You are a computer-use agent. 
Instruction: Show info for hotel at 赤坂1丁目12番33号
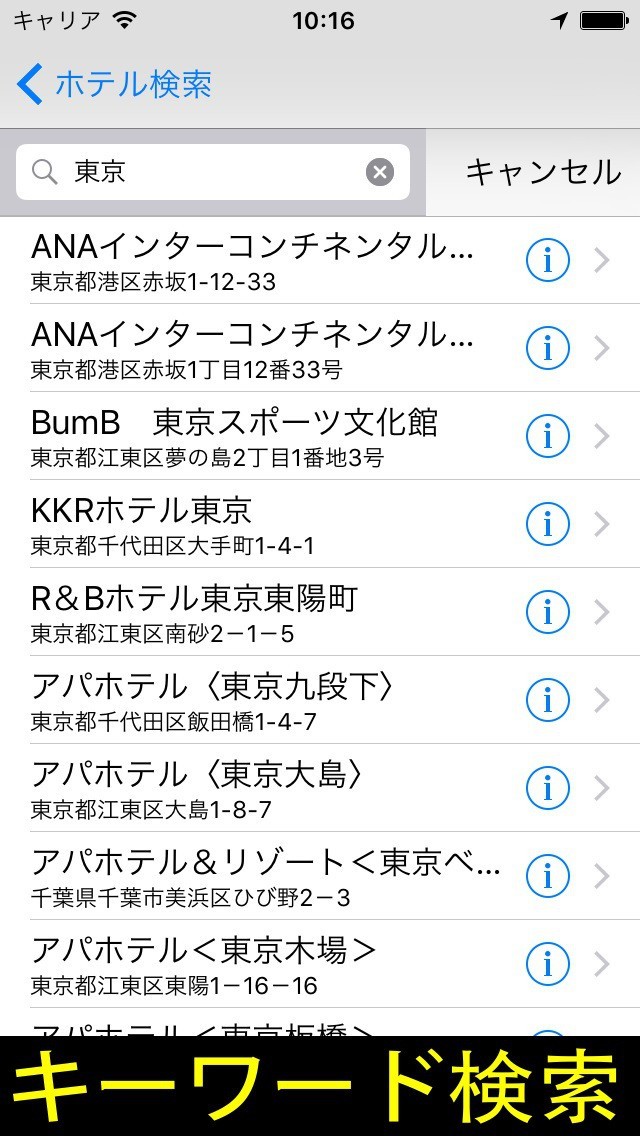coord(547,348)
